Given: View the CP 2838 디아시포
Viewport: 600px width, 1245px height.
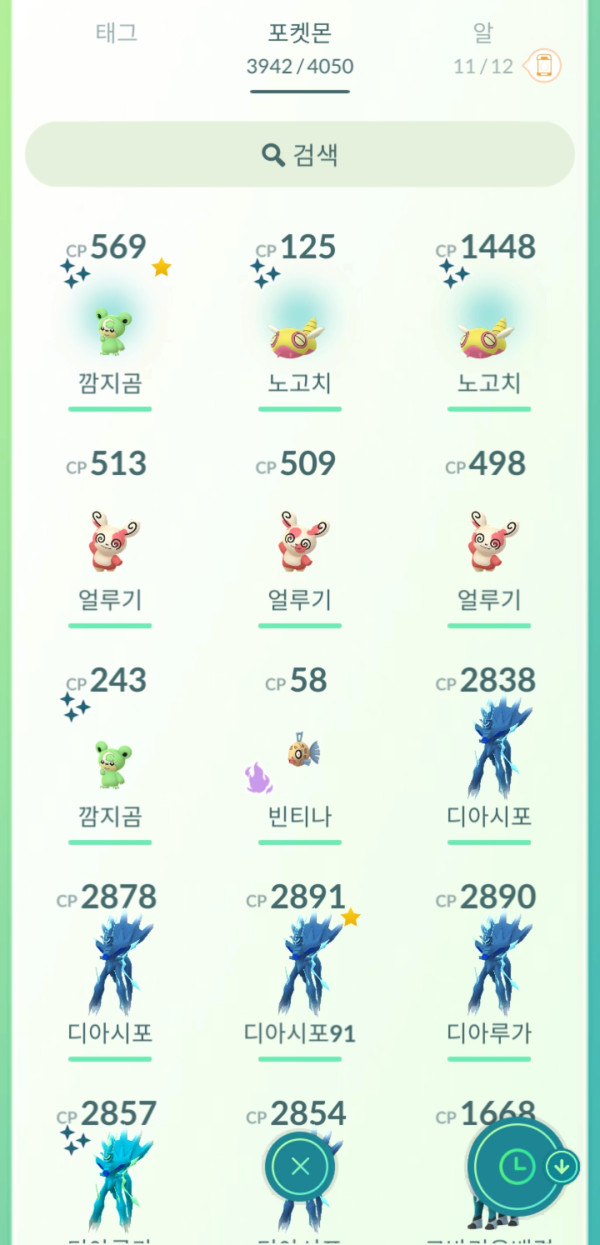Looking at the screenshot, I should [x=489, y=760].
